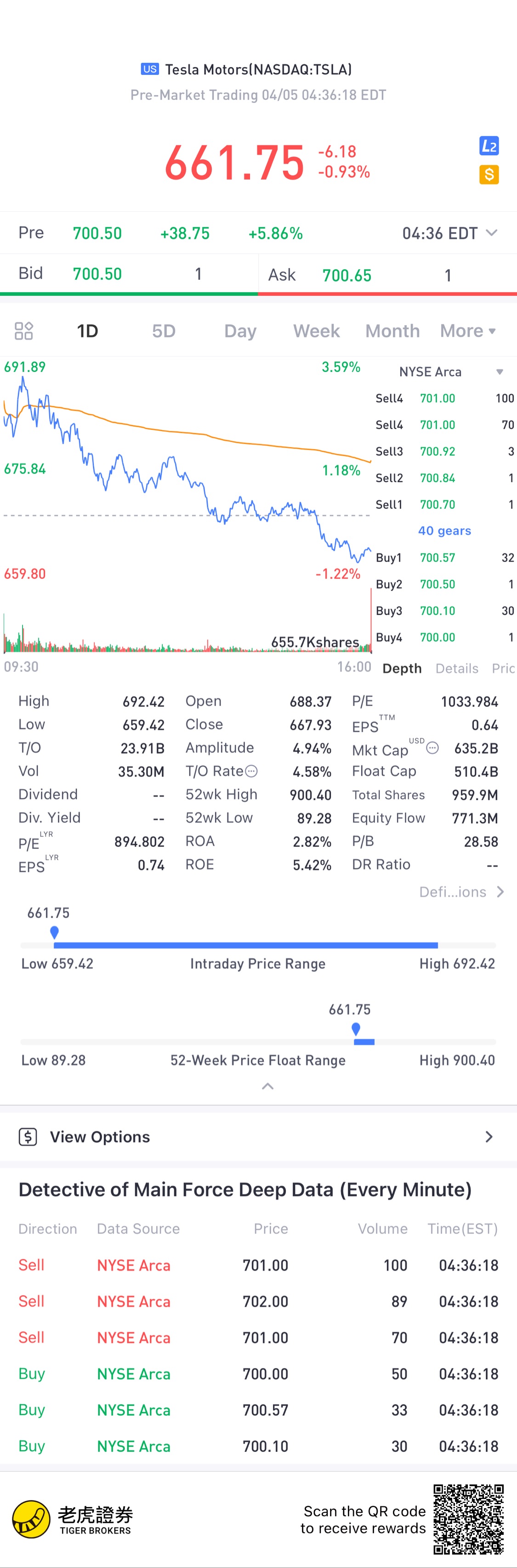Tap the 40 gears depth option
This screenshot has width=517, height=1568.
pos(444,531)
